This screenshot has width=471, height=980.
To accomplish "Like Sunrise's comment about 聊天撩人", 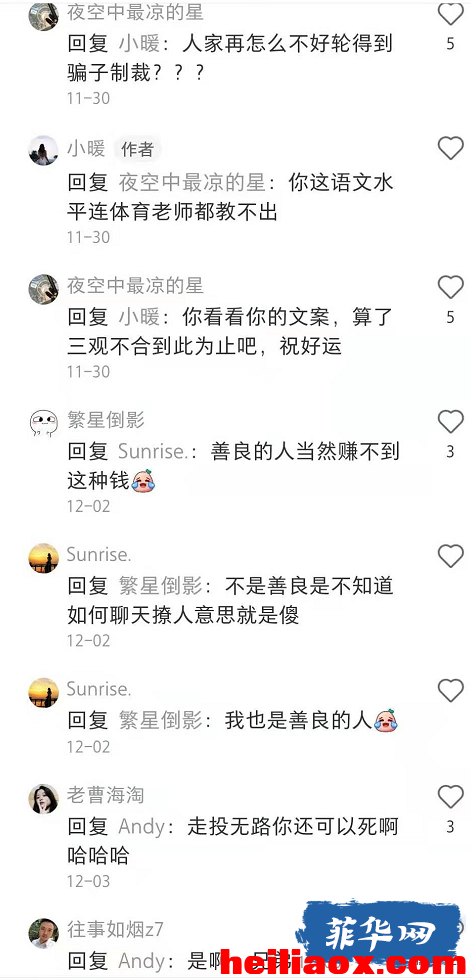I will click(450, 556).
